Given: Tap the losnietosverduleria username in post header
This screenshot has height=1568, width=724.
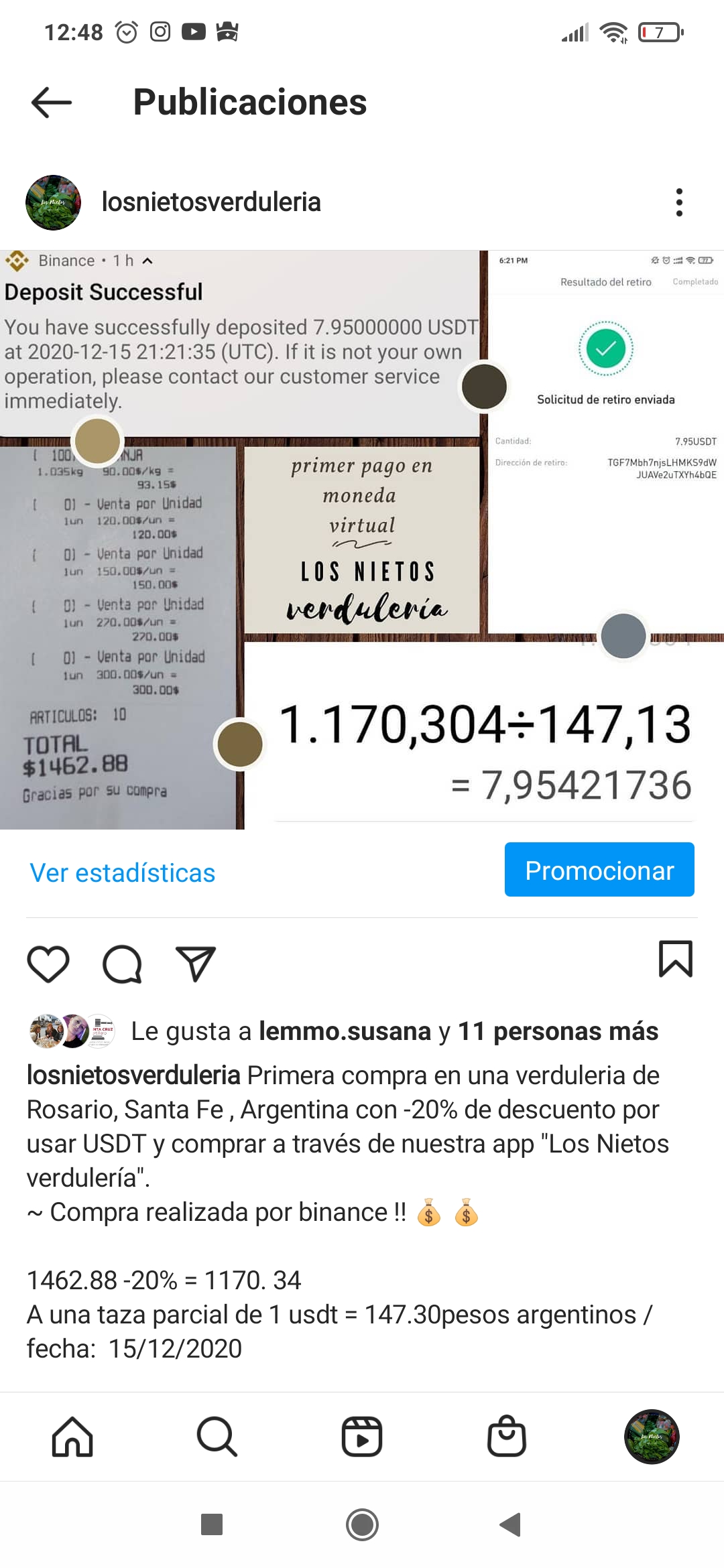Looking at the screenshot, I should pyautogui.click(x=211, y=202).
